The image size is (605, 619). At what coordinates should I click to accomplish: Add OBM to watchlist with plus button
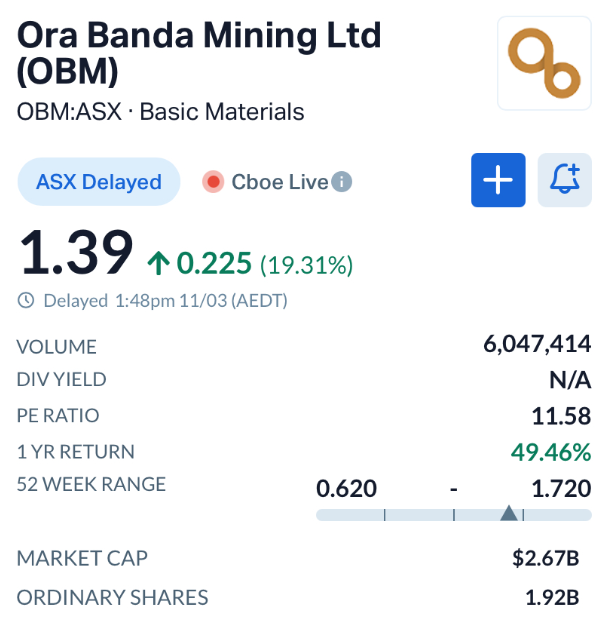click(498, 181)
